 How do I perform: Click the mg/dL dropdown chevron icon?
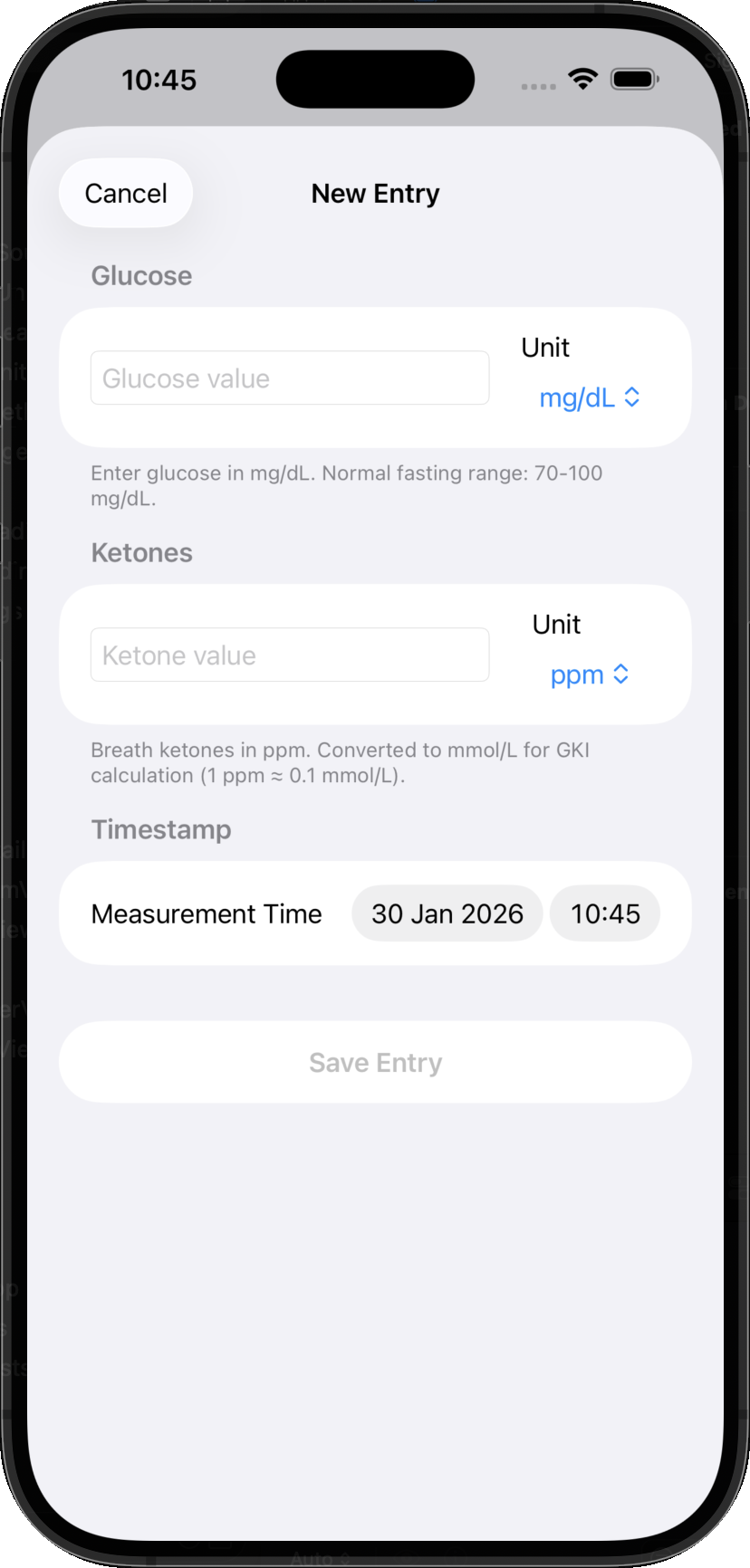coord(630,397)
